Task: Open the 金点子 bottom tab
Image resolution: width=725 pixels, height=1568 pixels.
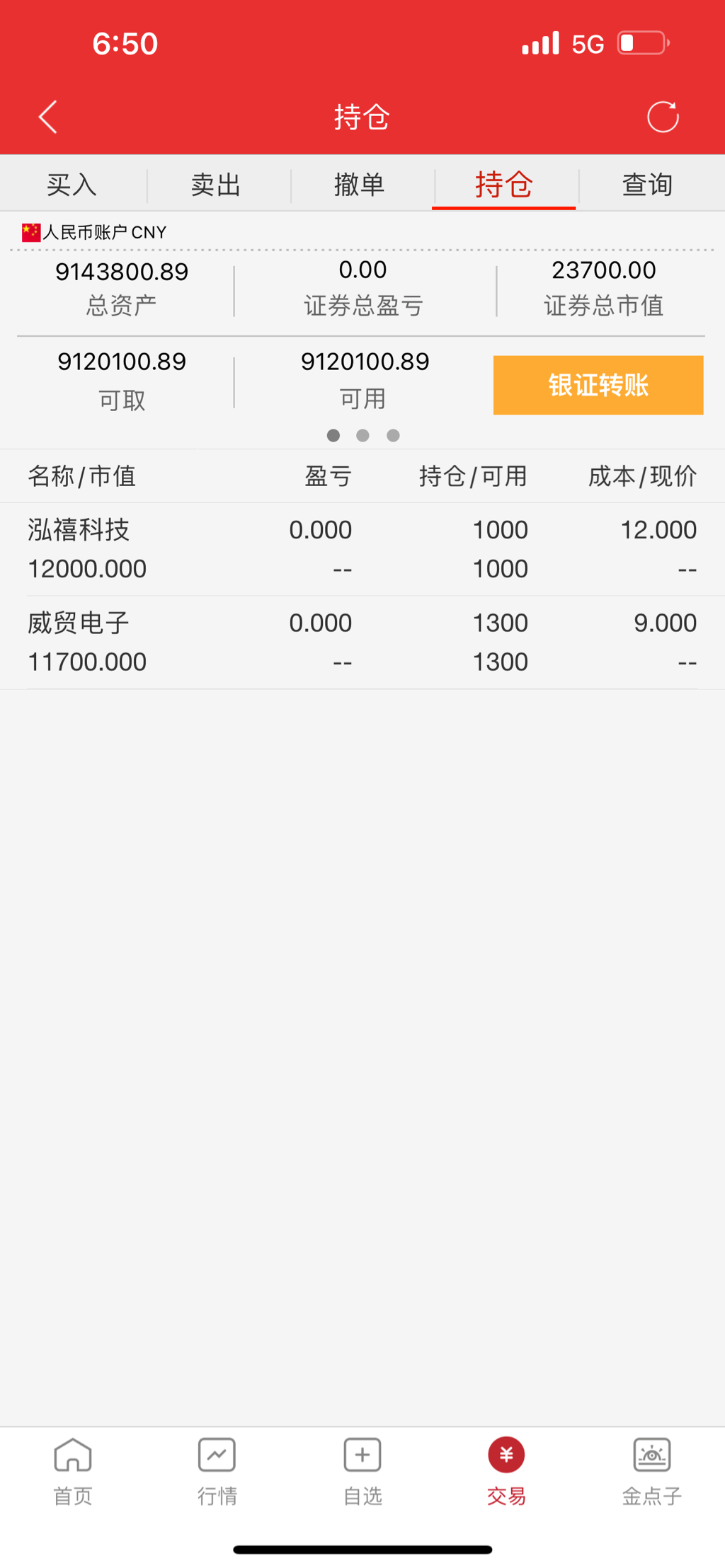Action: [x=651, y=1470]
